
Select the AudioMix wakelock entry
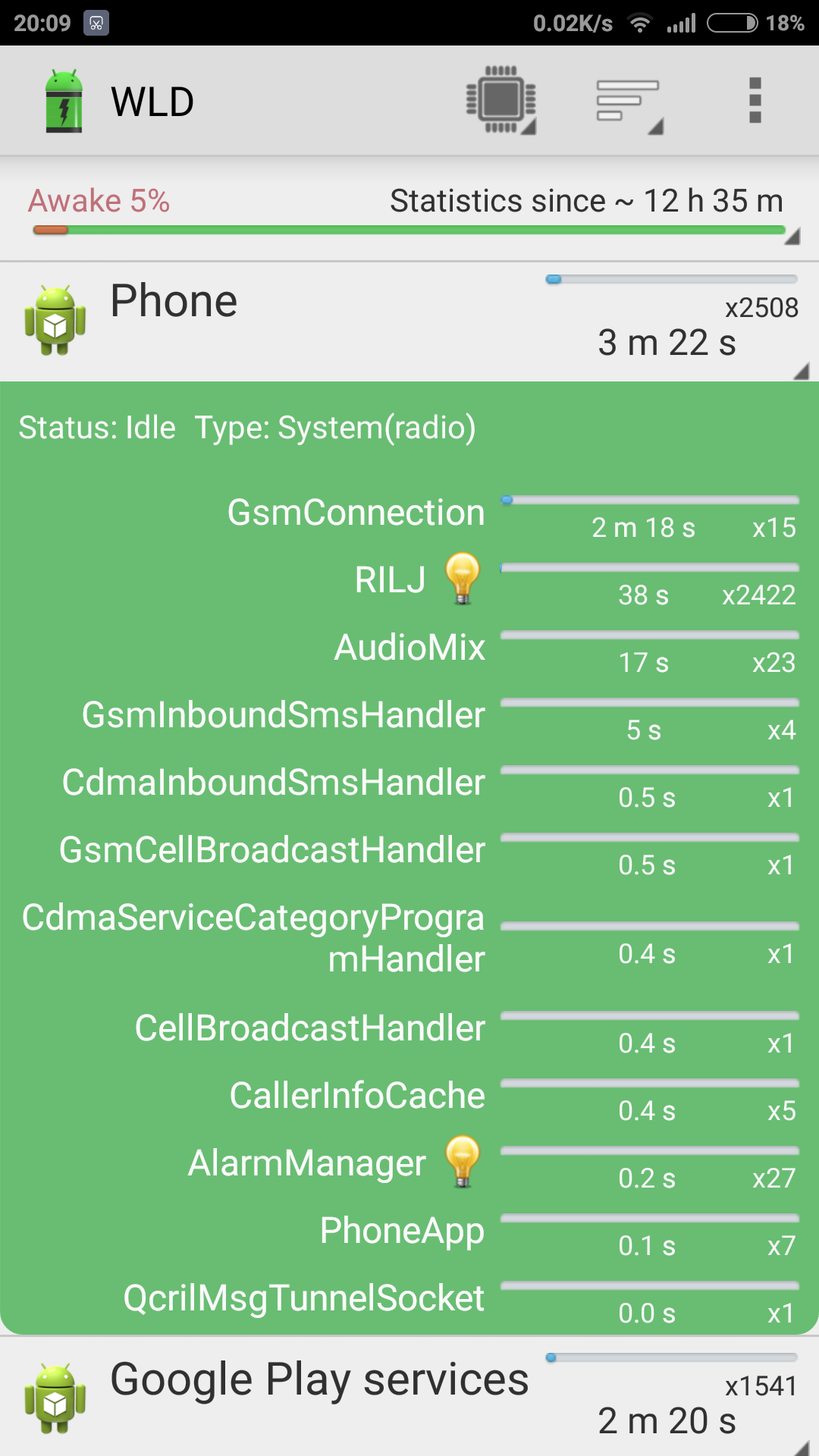(409, 649)
